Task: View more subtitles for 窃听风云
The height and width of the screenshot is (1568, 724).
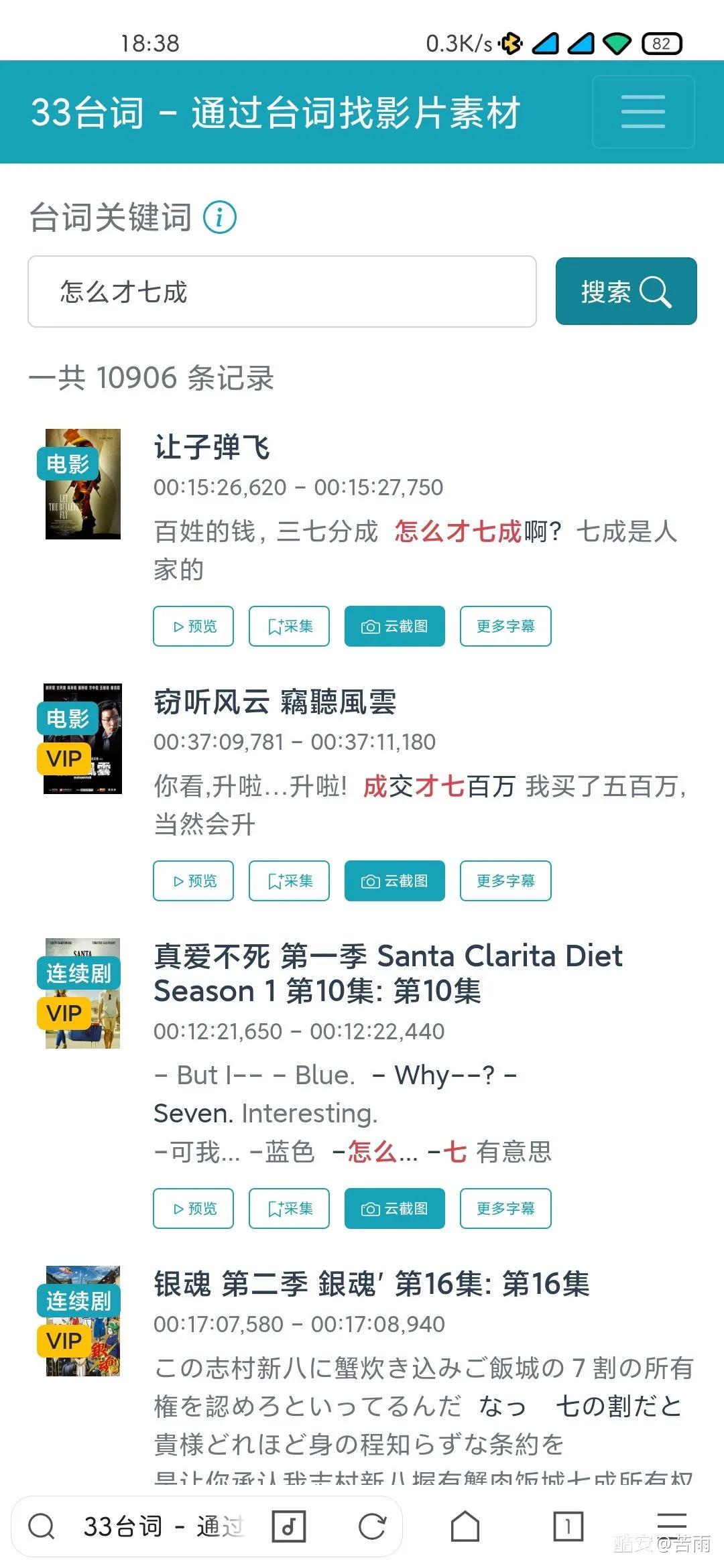Action: point(505,881)
